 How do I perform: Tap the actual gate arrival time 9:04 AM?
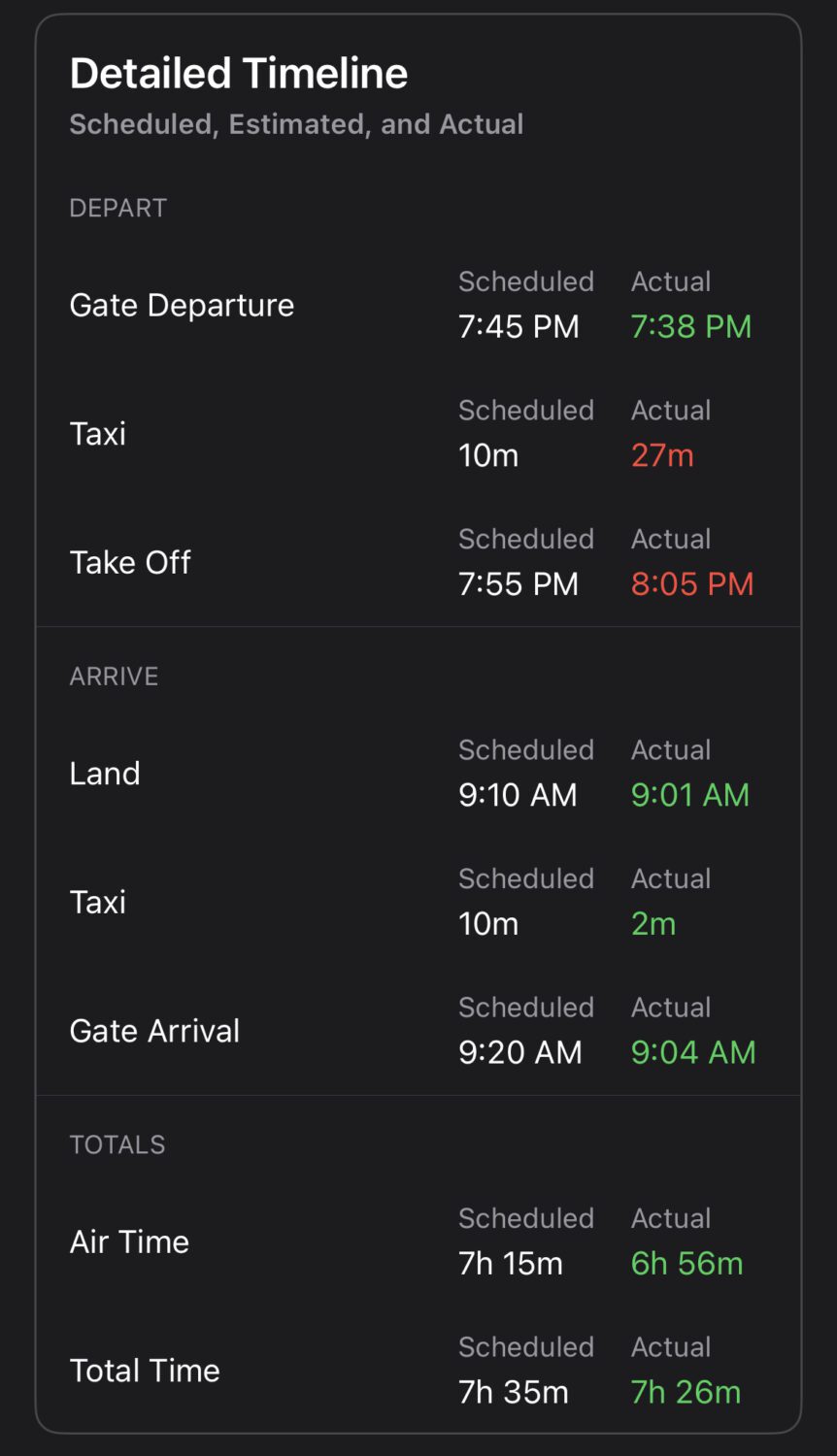point(692,1052)
